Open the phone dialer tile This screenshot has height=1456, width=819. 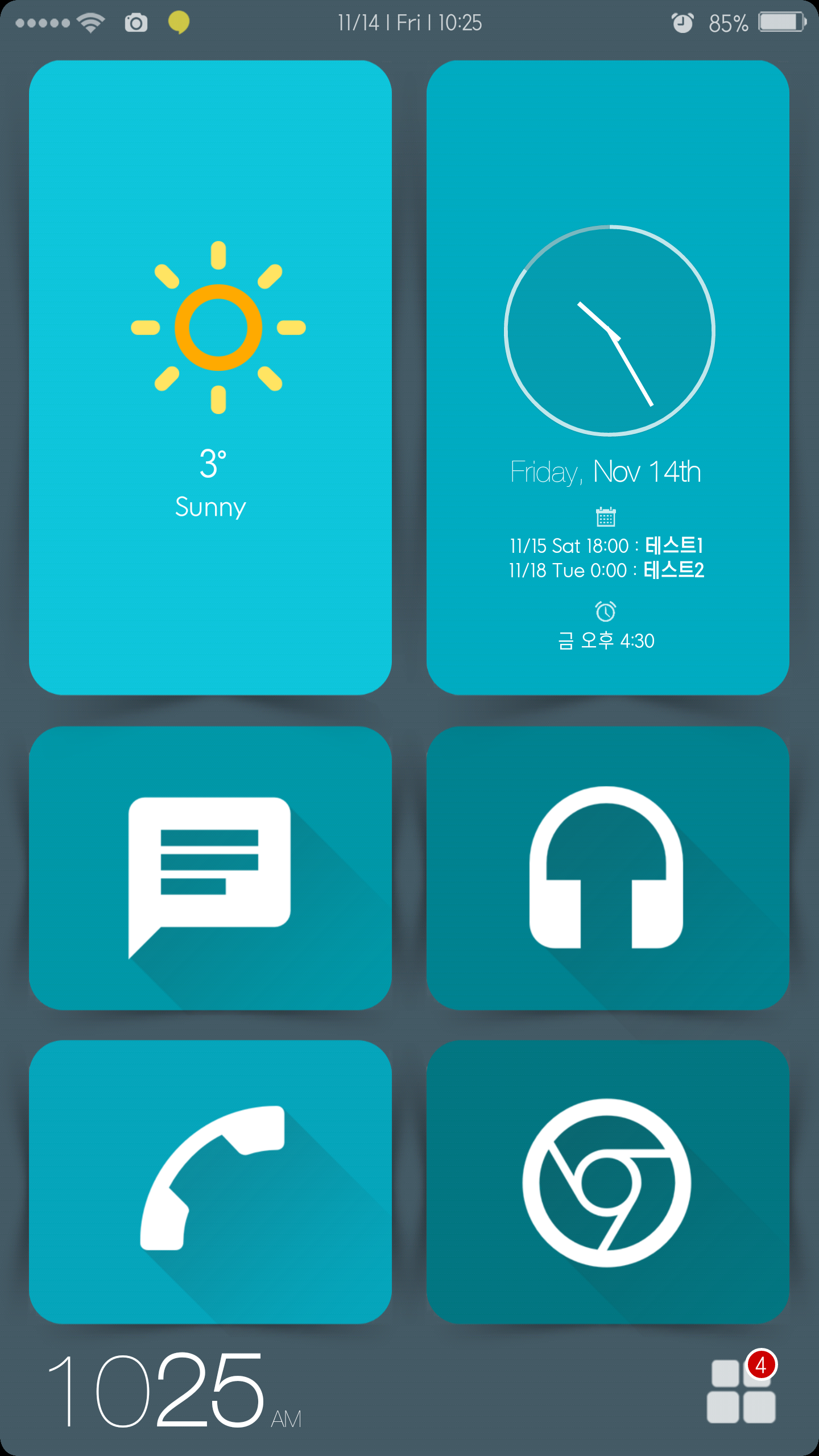click(210, 1182)
